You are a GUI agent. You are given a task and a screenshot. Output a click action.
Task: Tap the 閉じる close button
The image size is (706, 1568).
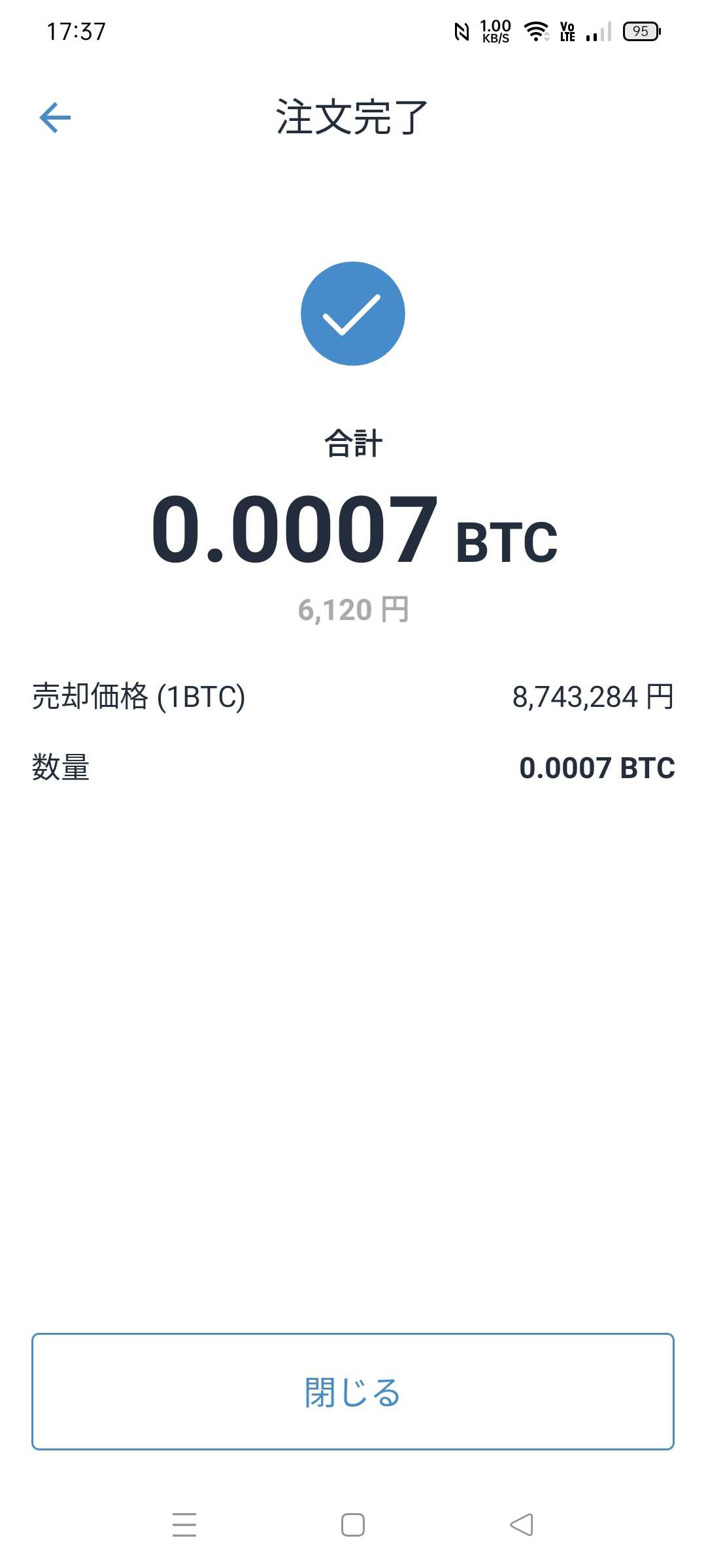(353, 1391)
